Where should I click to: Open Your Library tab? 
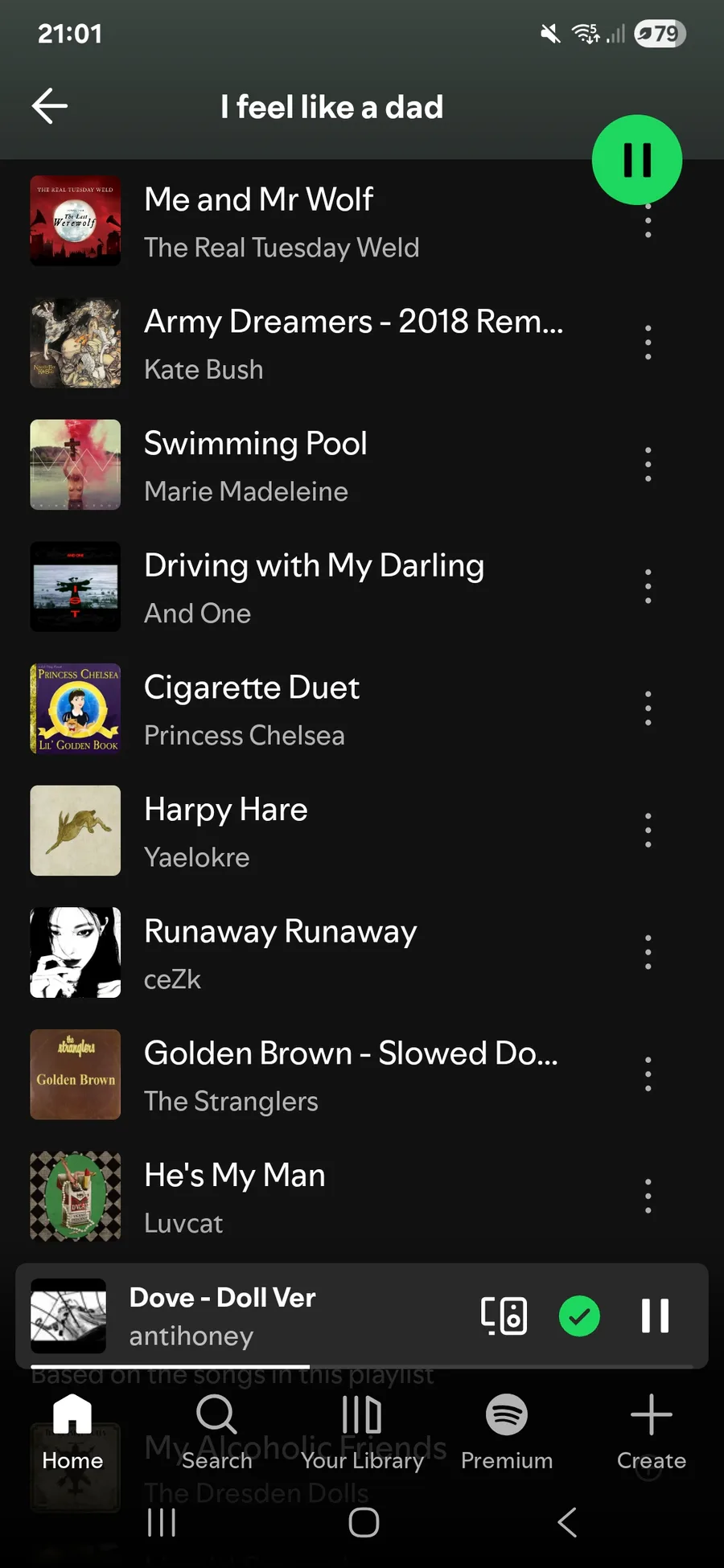[362, 1433]
